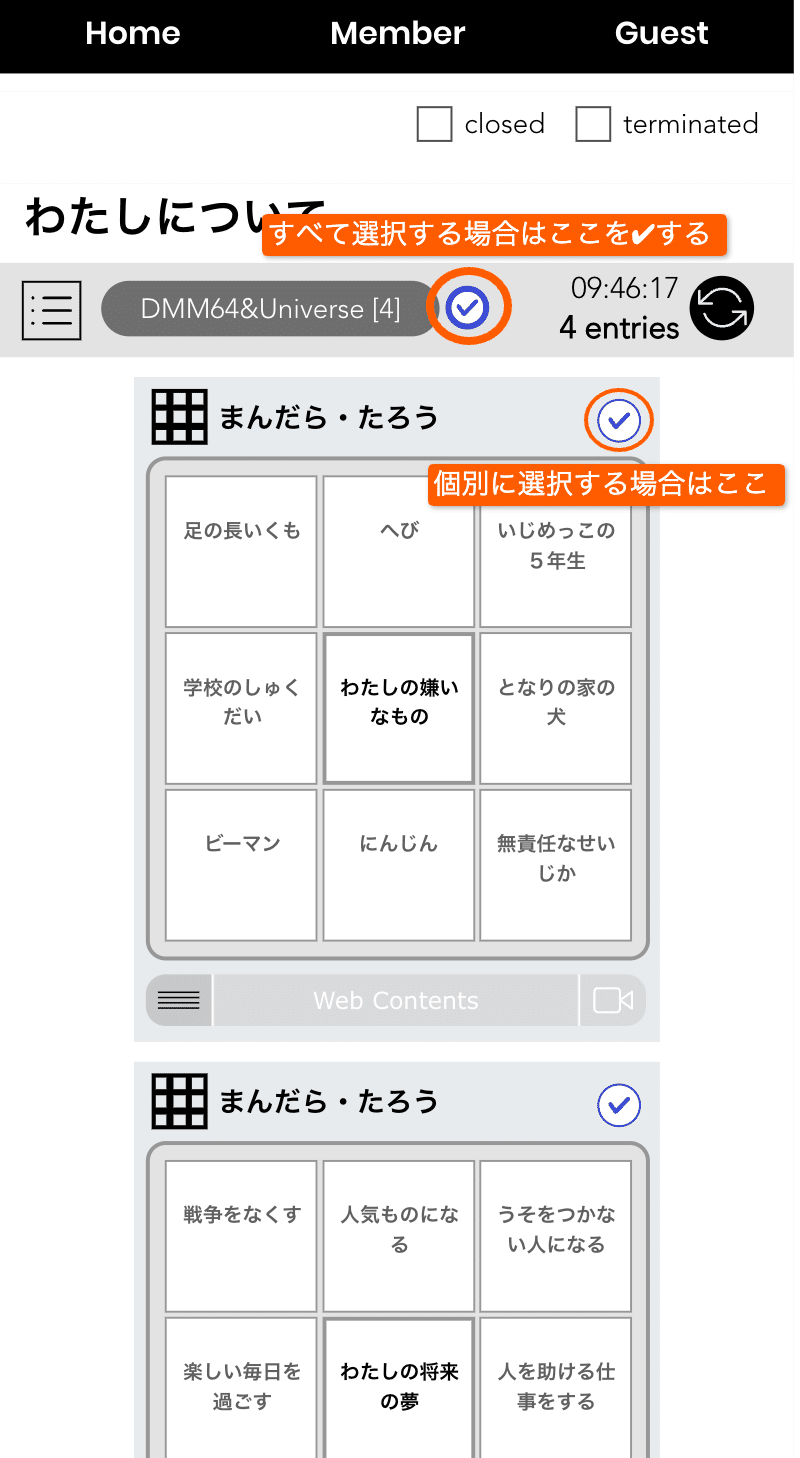Viewport: 800px width, 1458px height.
Task: Tap the 足の長いくも cell
Action: tap(241, 551)
